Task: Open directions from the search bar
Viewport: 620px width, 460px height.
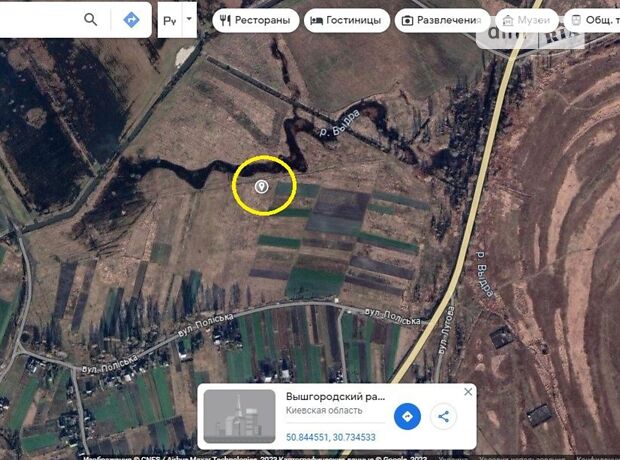Action: click(x=131, y=19)
